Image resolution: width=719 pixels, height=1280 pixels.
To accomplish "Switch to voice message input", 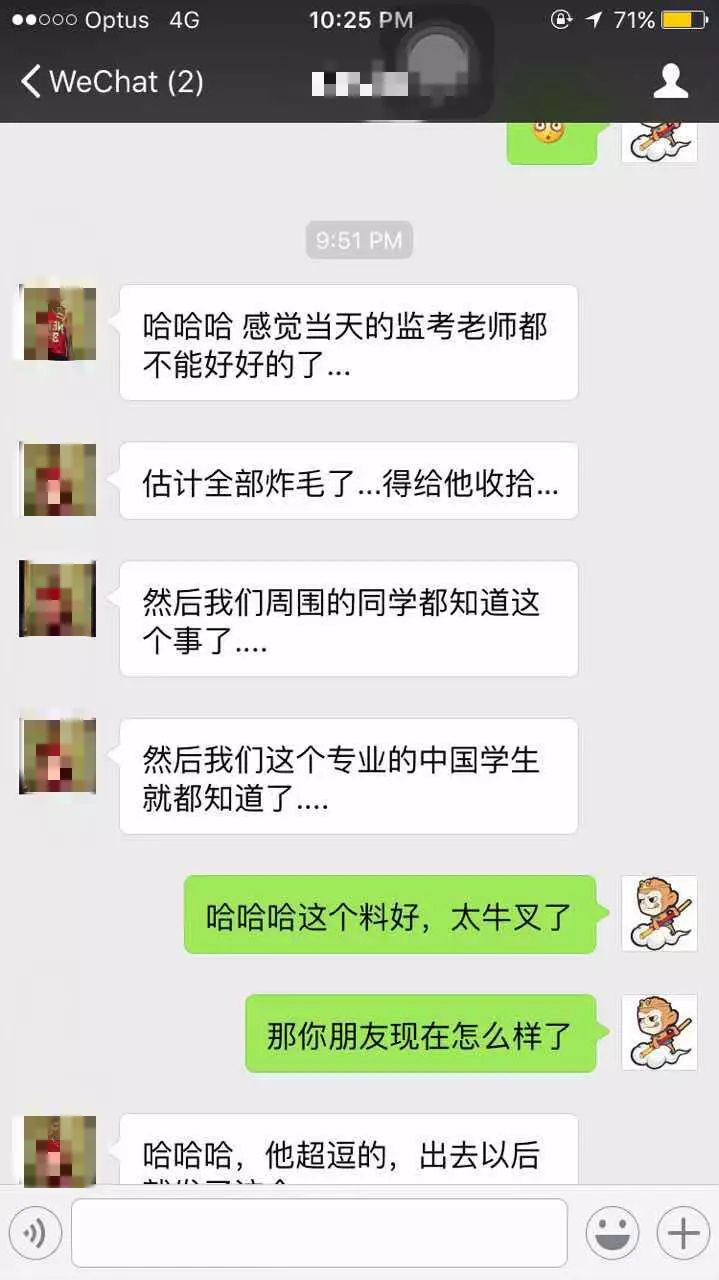I will [35, 1233].
